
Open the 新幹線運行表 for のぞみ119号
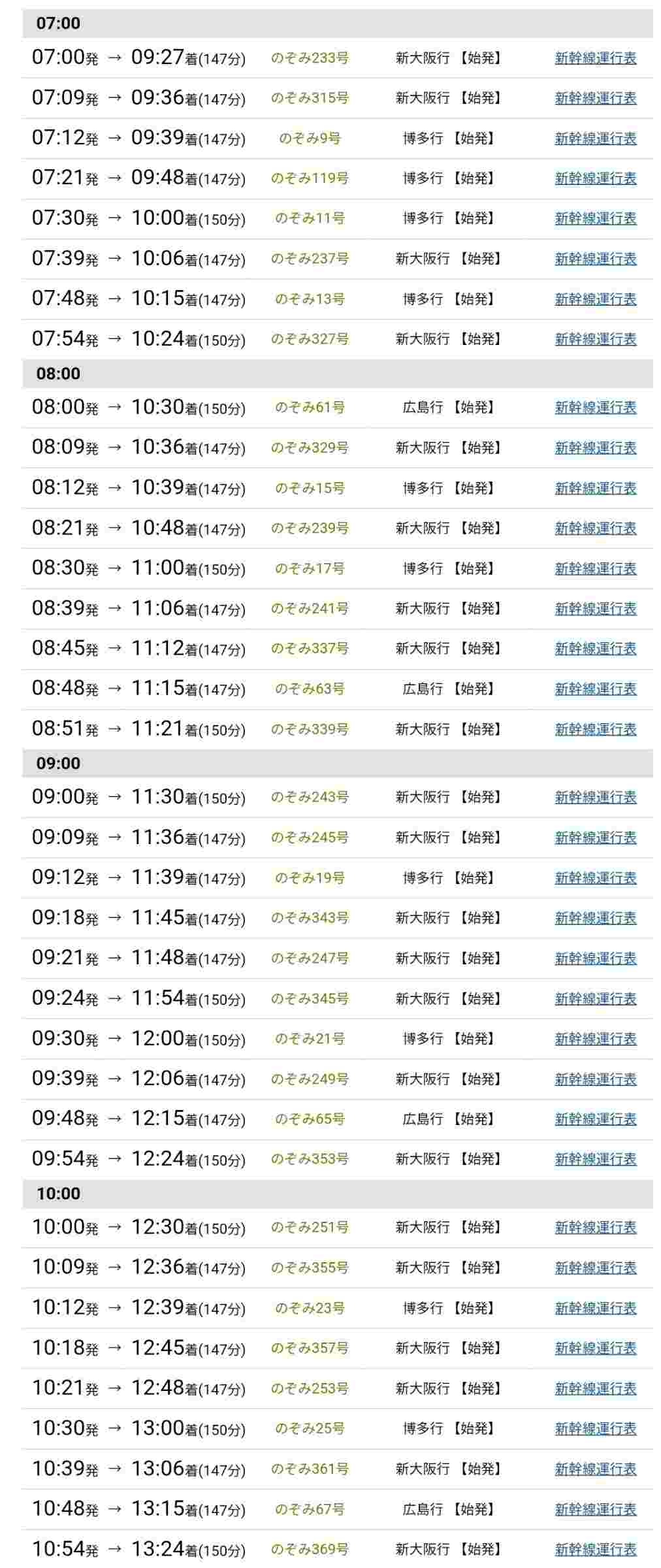(x=595, y=178)
